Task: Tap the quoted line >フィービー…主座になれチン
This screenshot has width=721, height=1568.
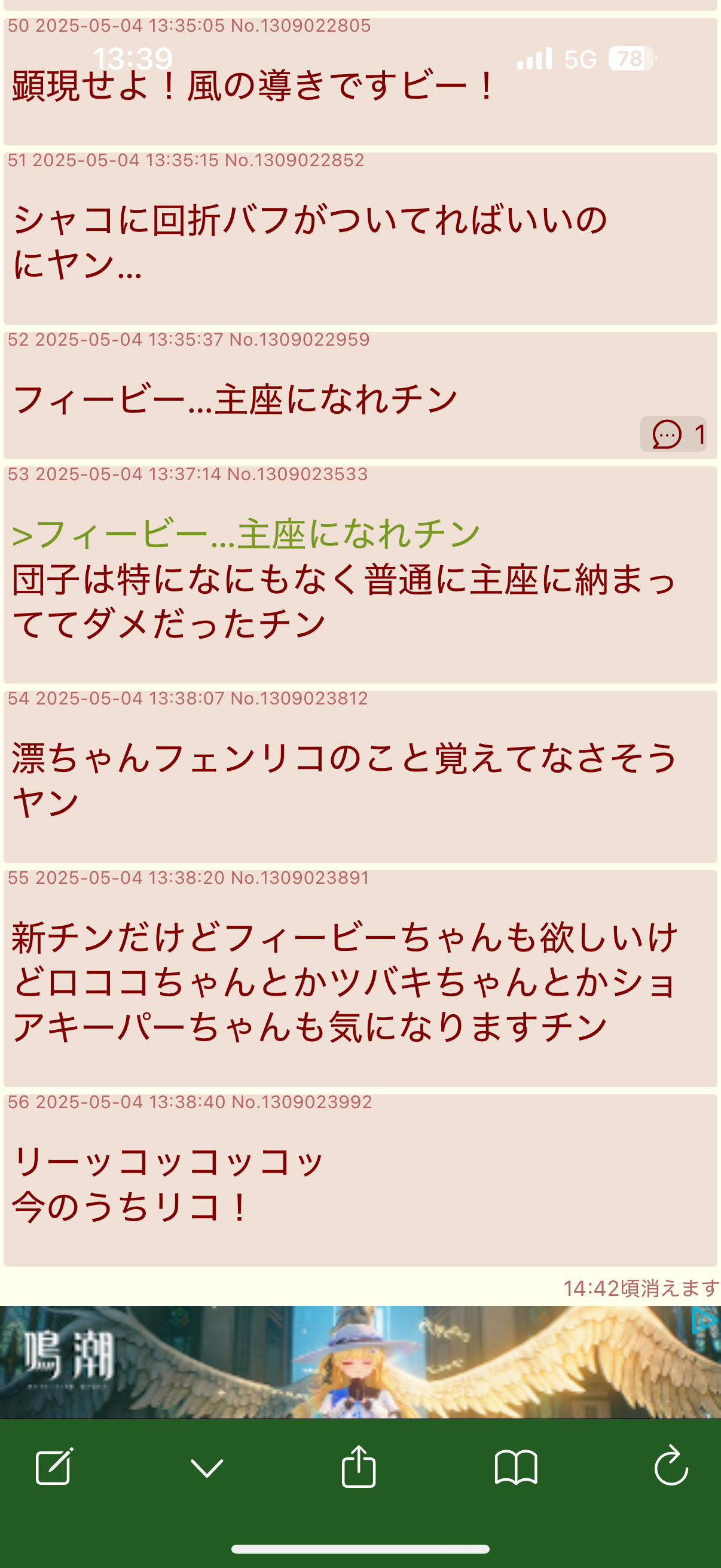Action: point(246,535)
